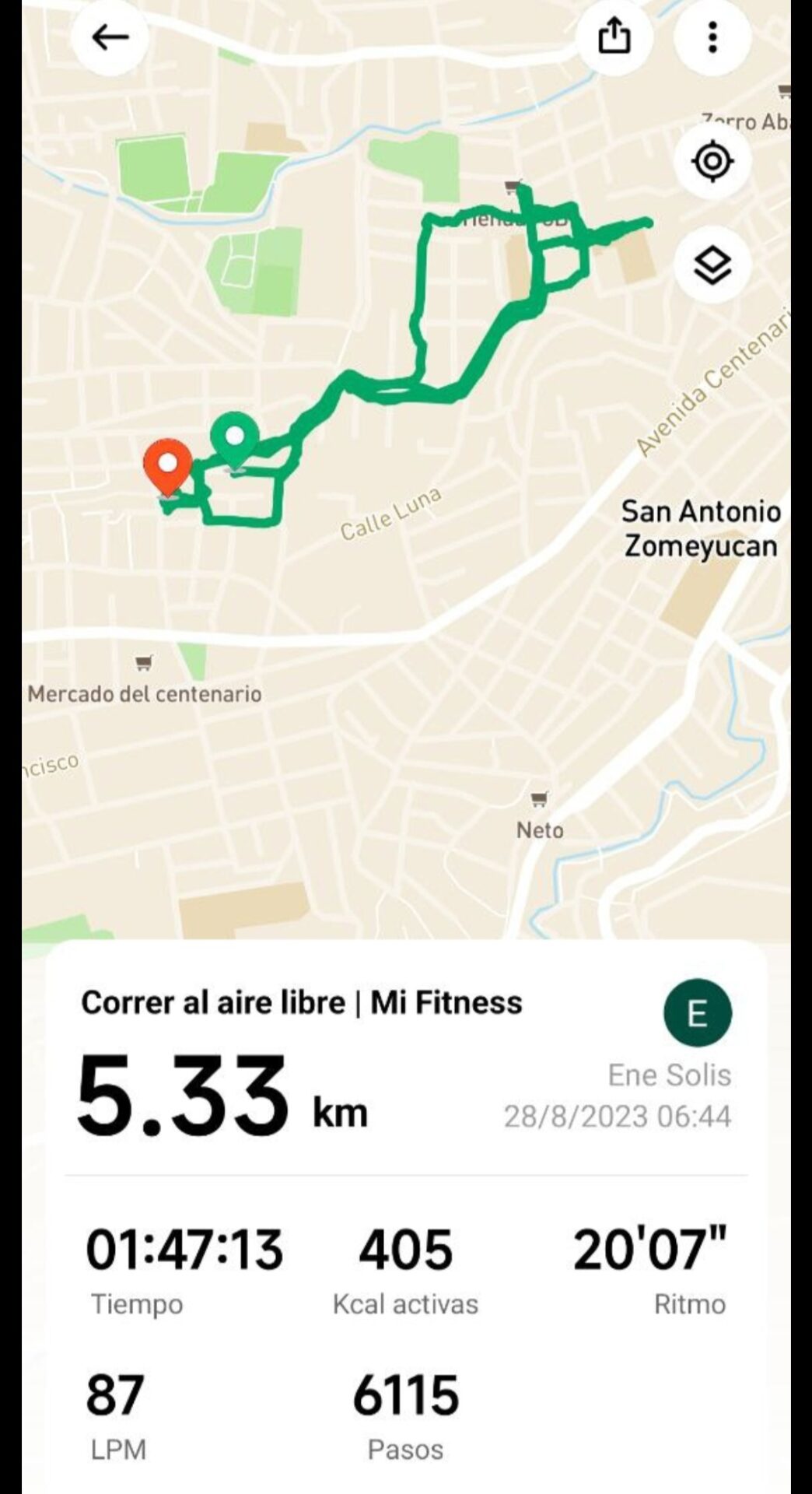Open the Ene Solis profile avatar

[x=697, y=1013]
